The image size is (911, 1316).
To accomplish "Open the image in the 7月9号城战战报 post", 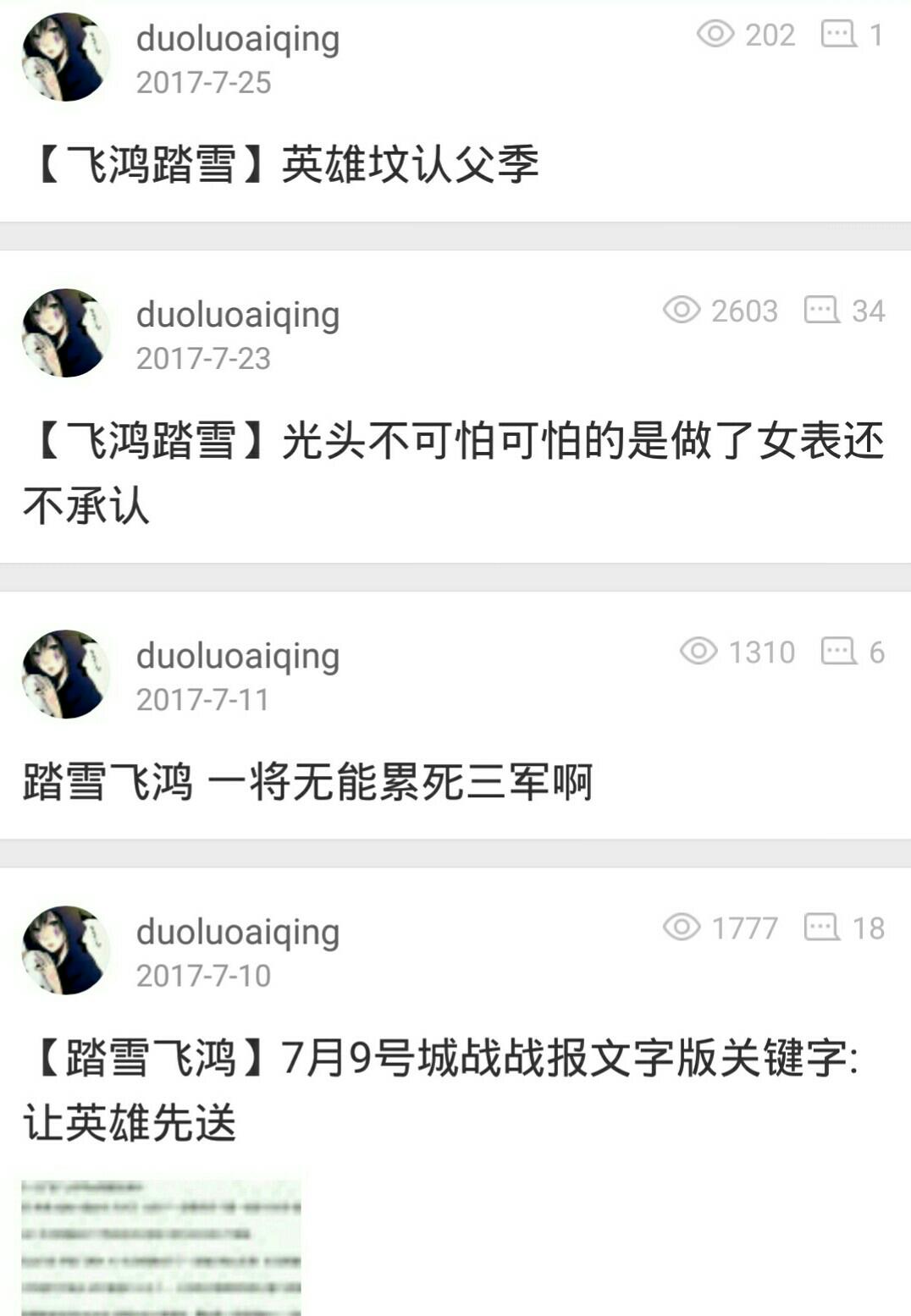I will tap(161, 1246).
